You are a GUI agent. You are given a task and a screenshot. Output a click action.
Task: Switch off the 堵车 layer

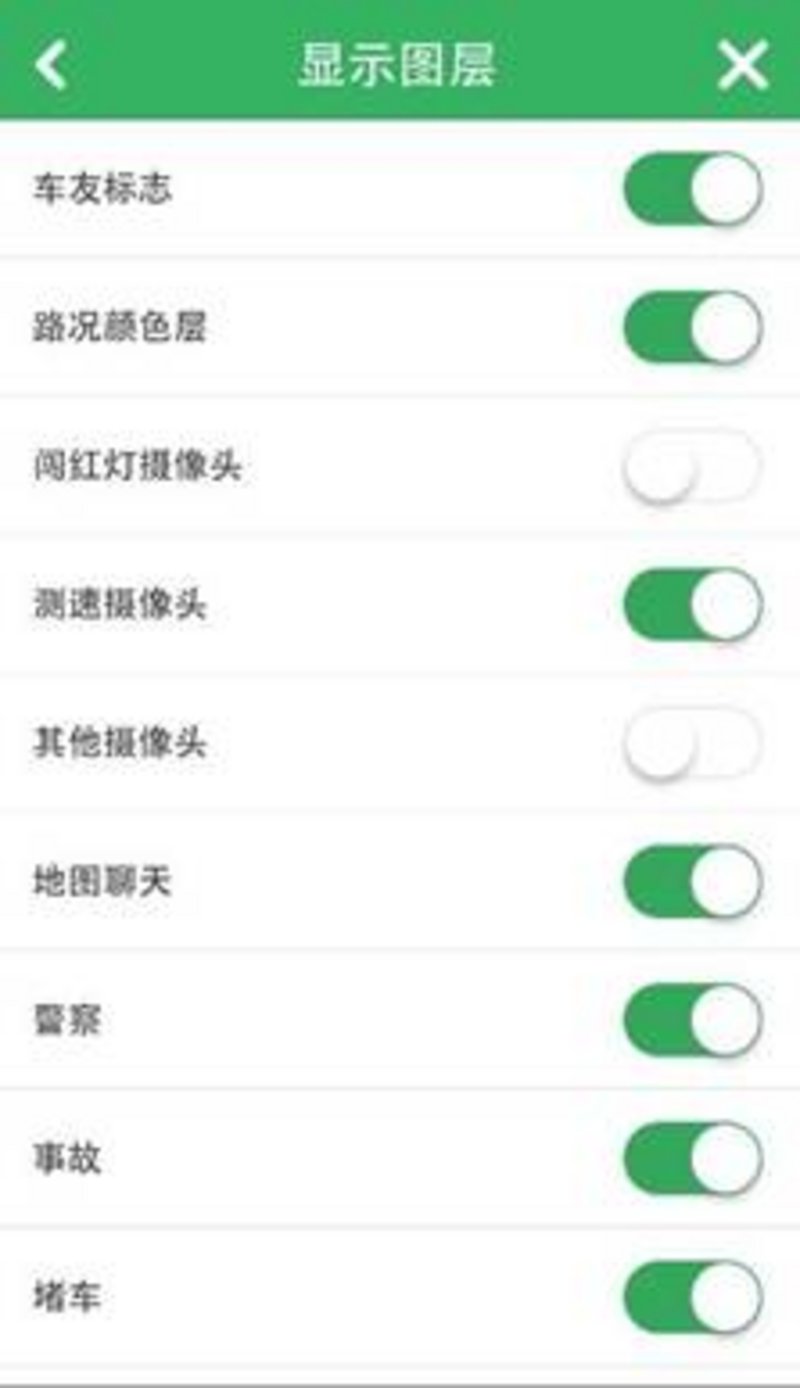coord(693,1298)
